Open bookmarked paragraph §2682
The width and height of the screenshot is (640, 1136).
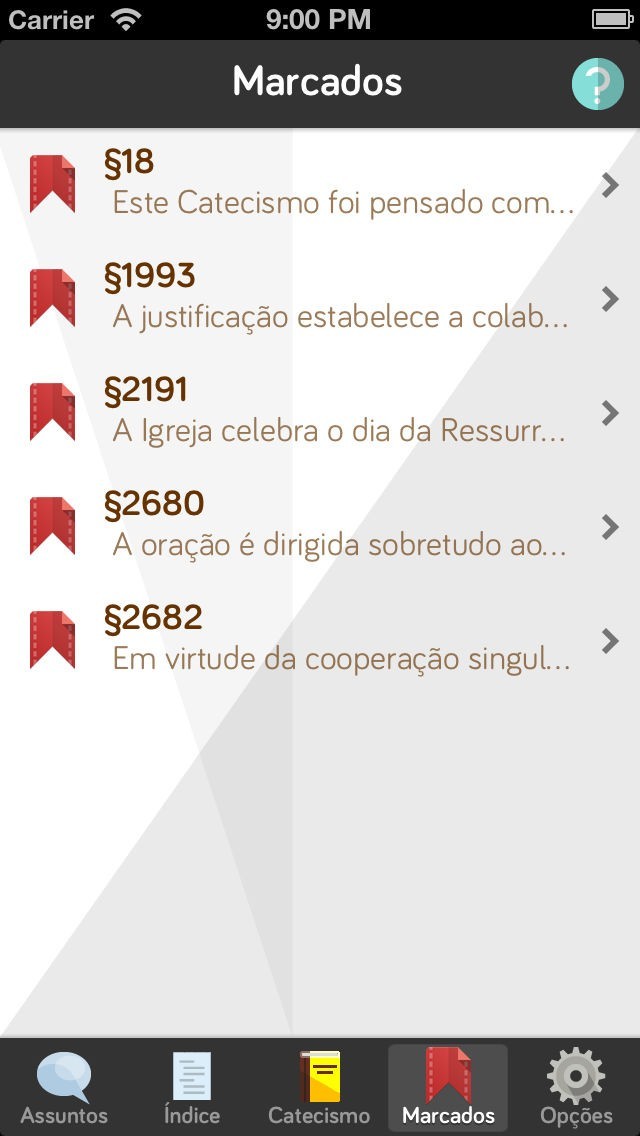pos(320,641)
